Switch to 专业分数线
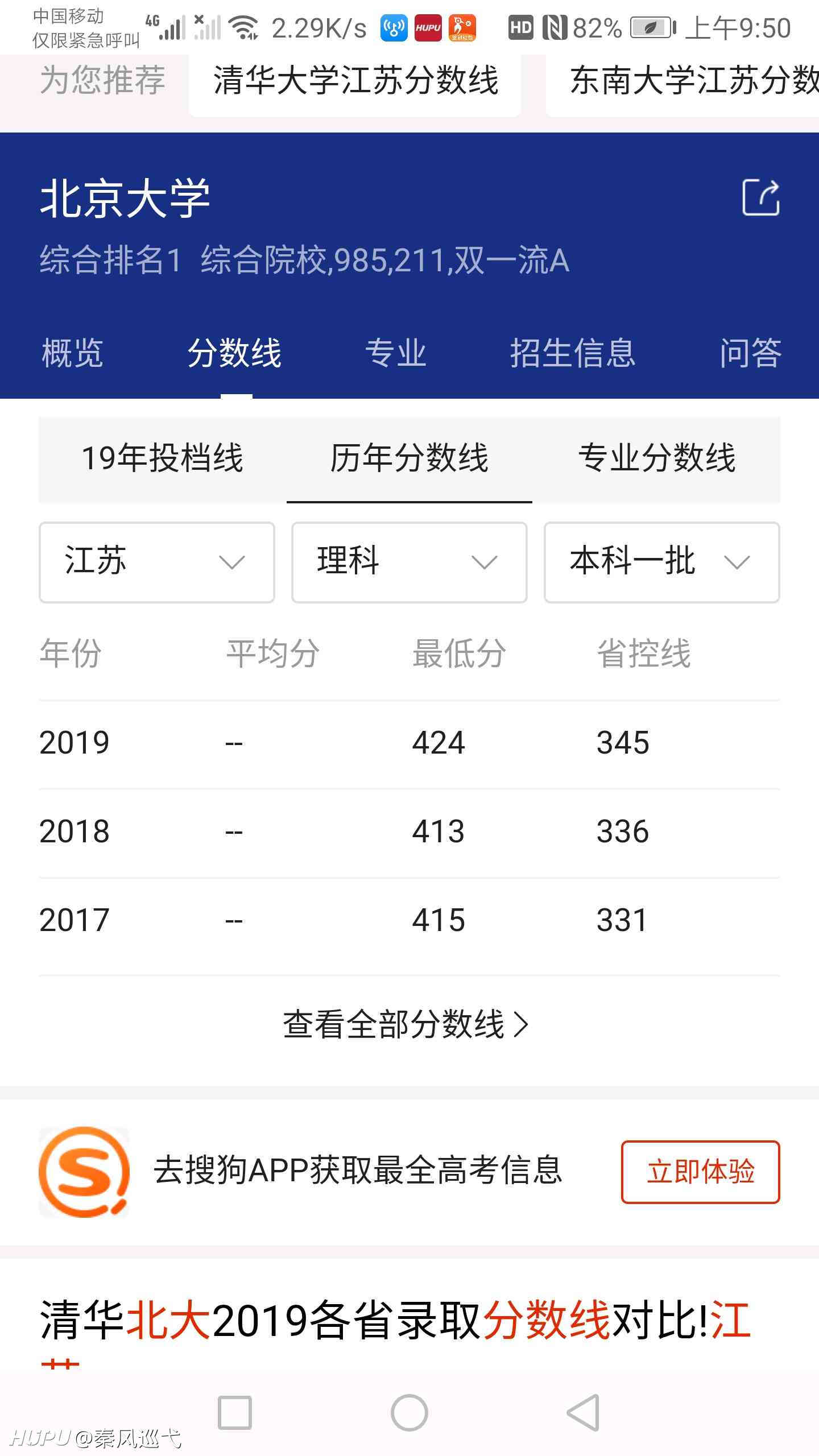 (656, 458)
